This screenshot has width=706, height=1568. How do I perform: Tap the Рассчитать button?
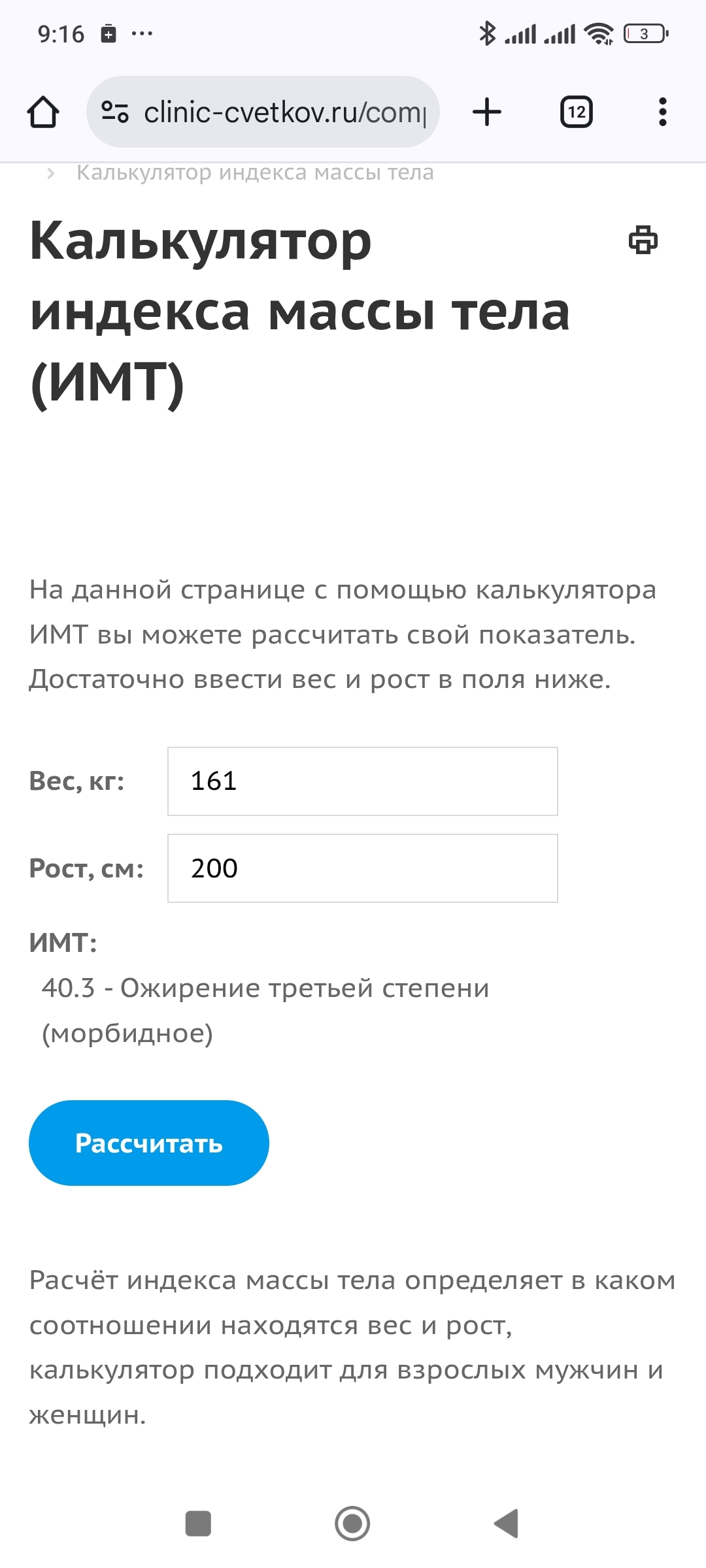pos(149,1143)
